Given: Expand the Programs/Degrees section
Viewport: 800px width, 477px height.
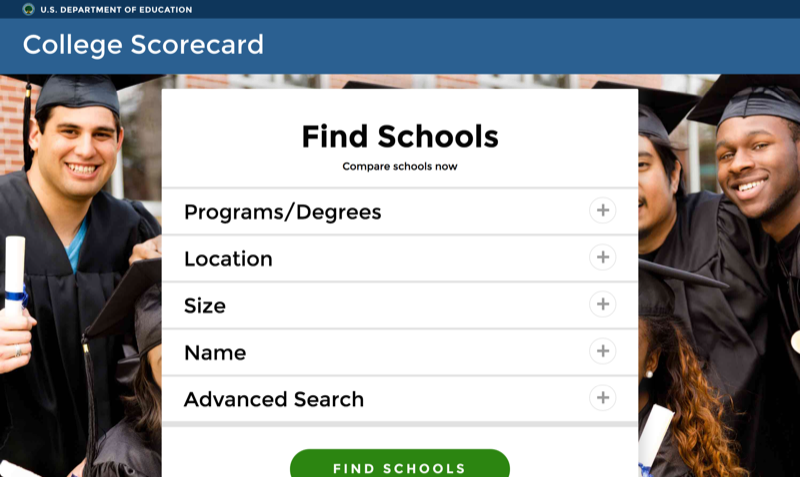Looking at the screenshot, I should click(602, 211).
